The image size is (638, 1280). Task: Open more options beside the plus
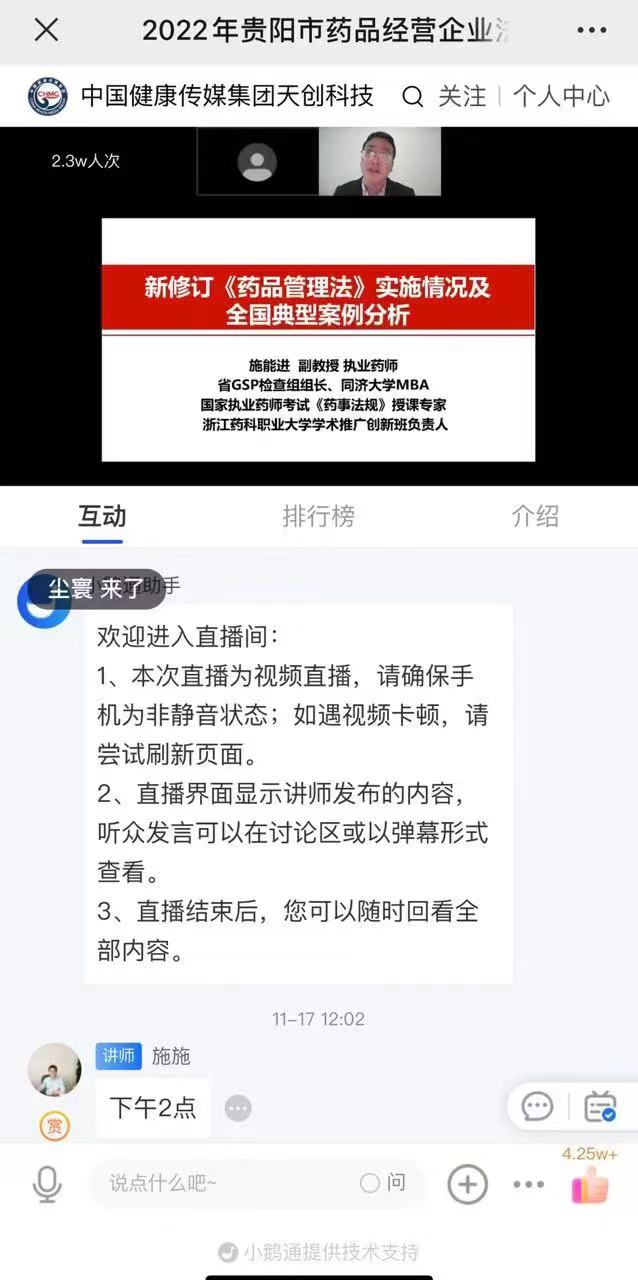click(x=528, y=1184)
